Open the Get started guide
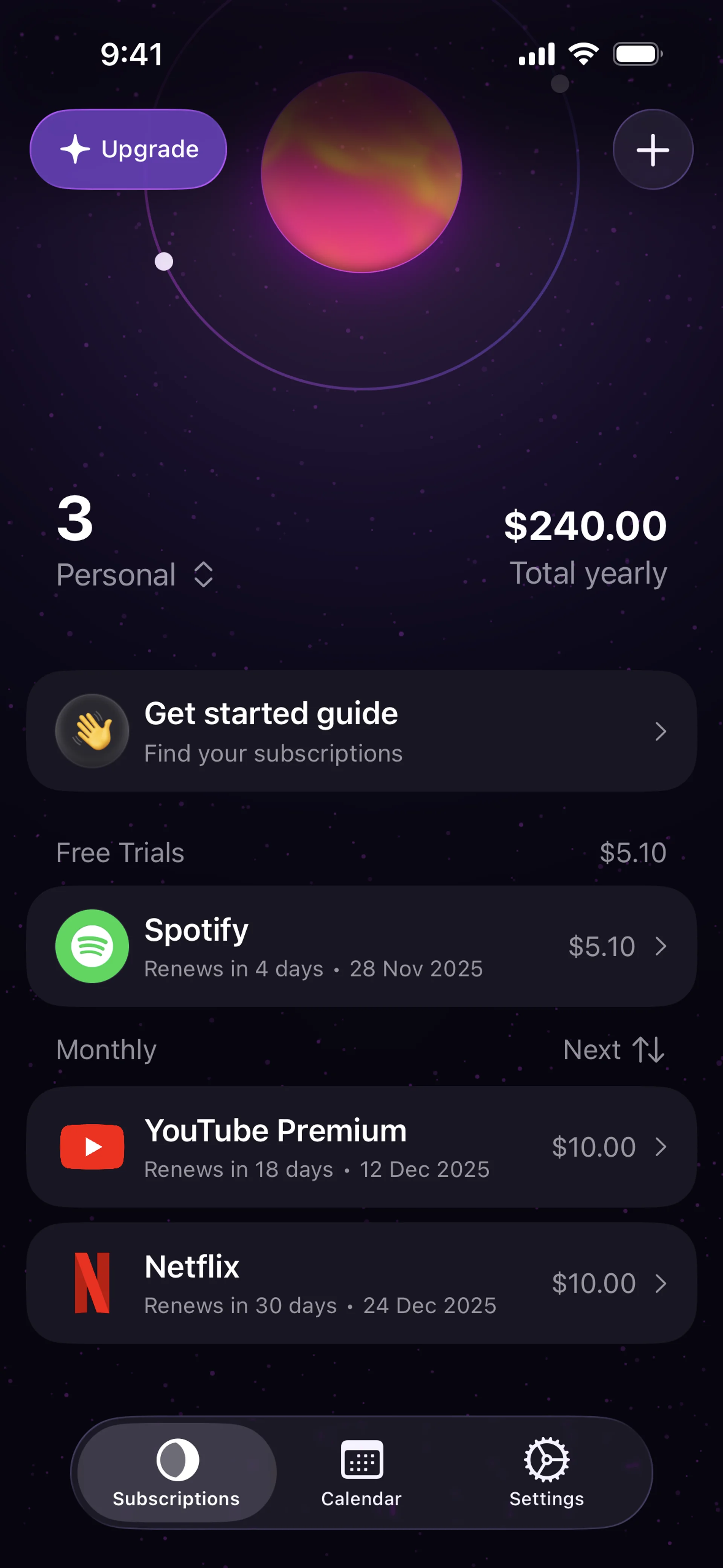Screen dimensions: 723x1568 click(x=361, y=731)
